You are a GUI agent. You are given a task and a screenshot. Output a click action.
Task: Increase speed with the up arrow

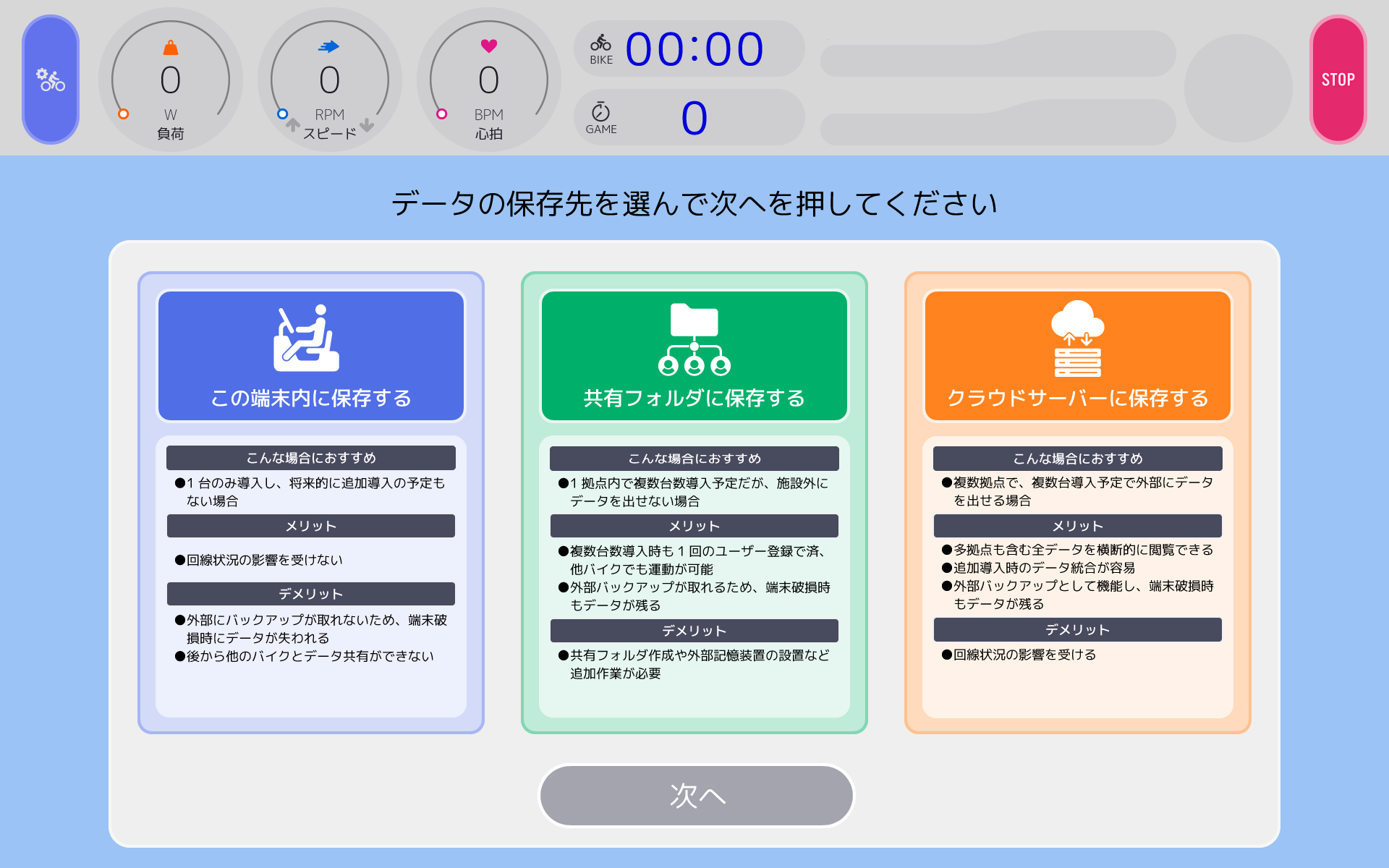click(292, 125)
